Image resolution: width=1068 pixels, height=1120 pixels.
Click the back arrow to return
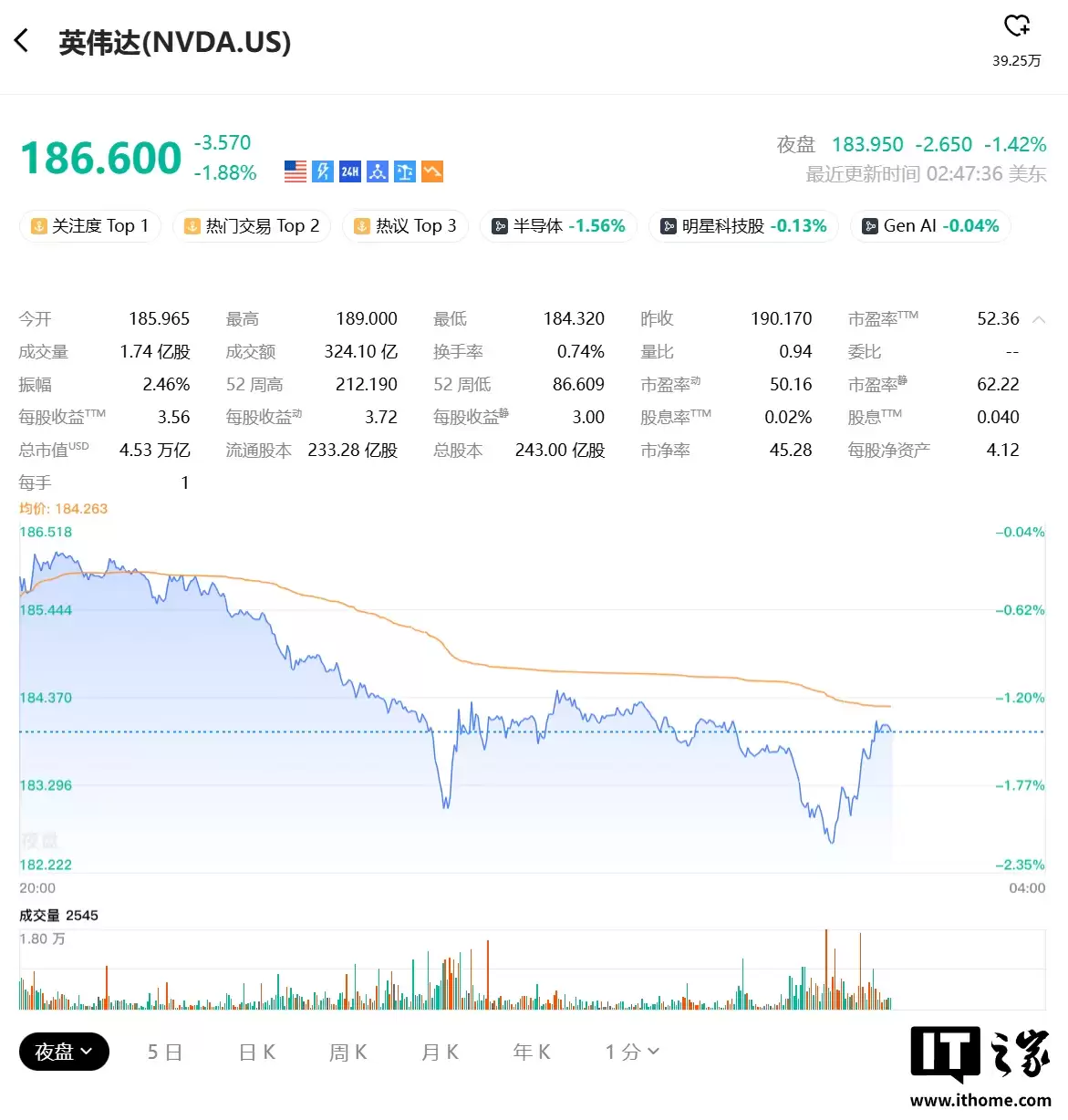coord(21,40)
